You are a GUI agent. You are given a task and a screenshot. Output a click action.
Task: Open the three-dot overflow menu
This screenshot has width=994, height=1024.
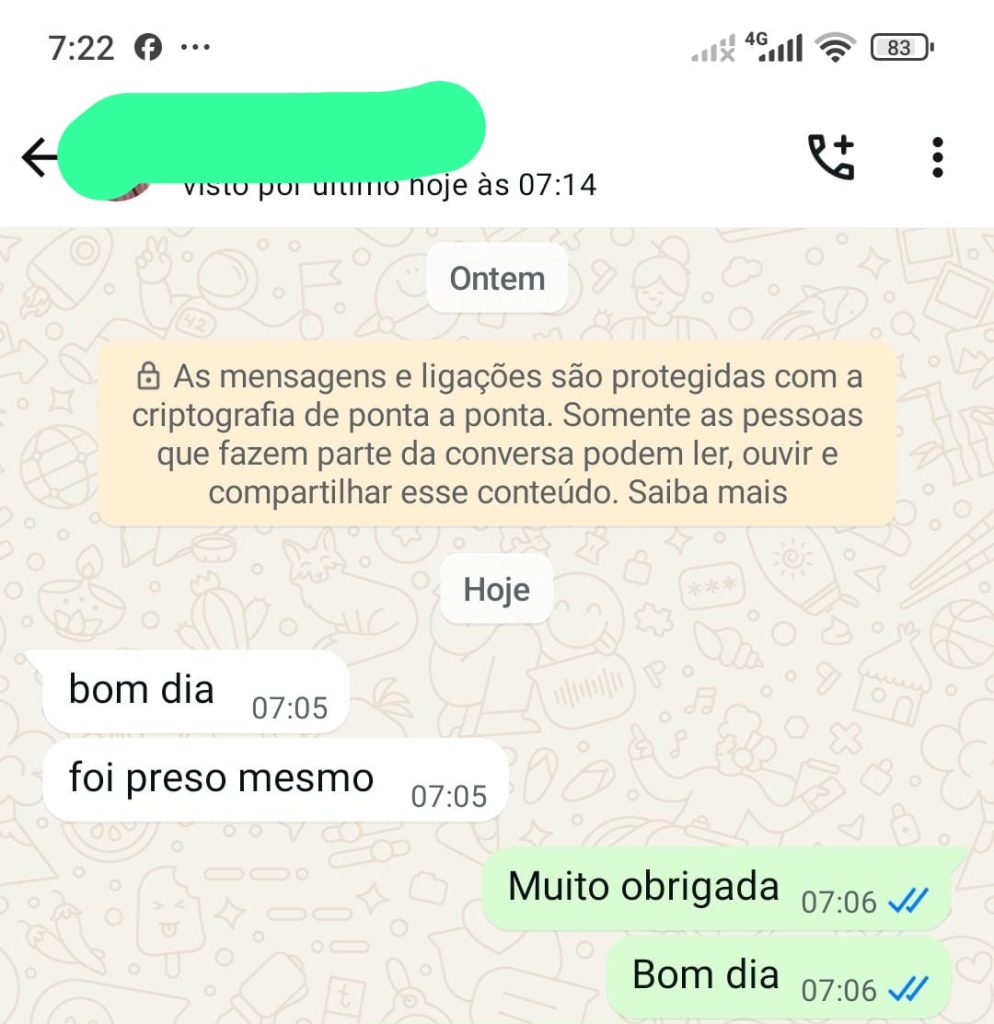pyautogui.click(x=936, y=158)
